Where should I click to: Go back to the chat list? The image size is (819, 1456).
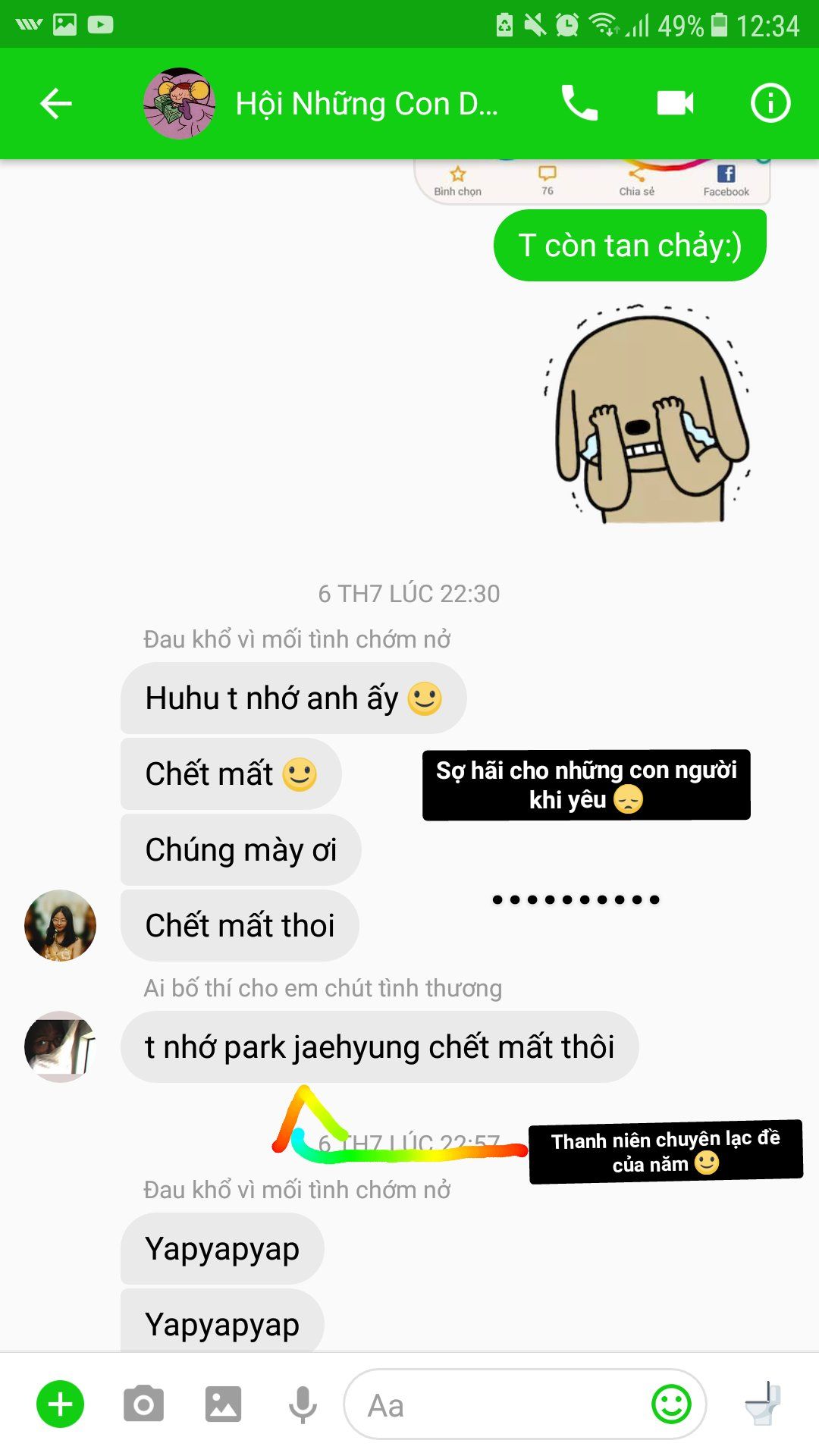click(x=55, y=104)
